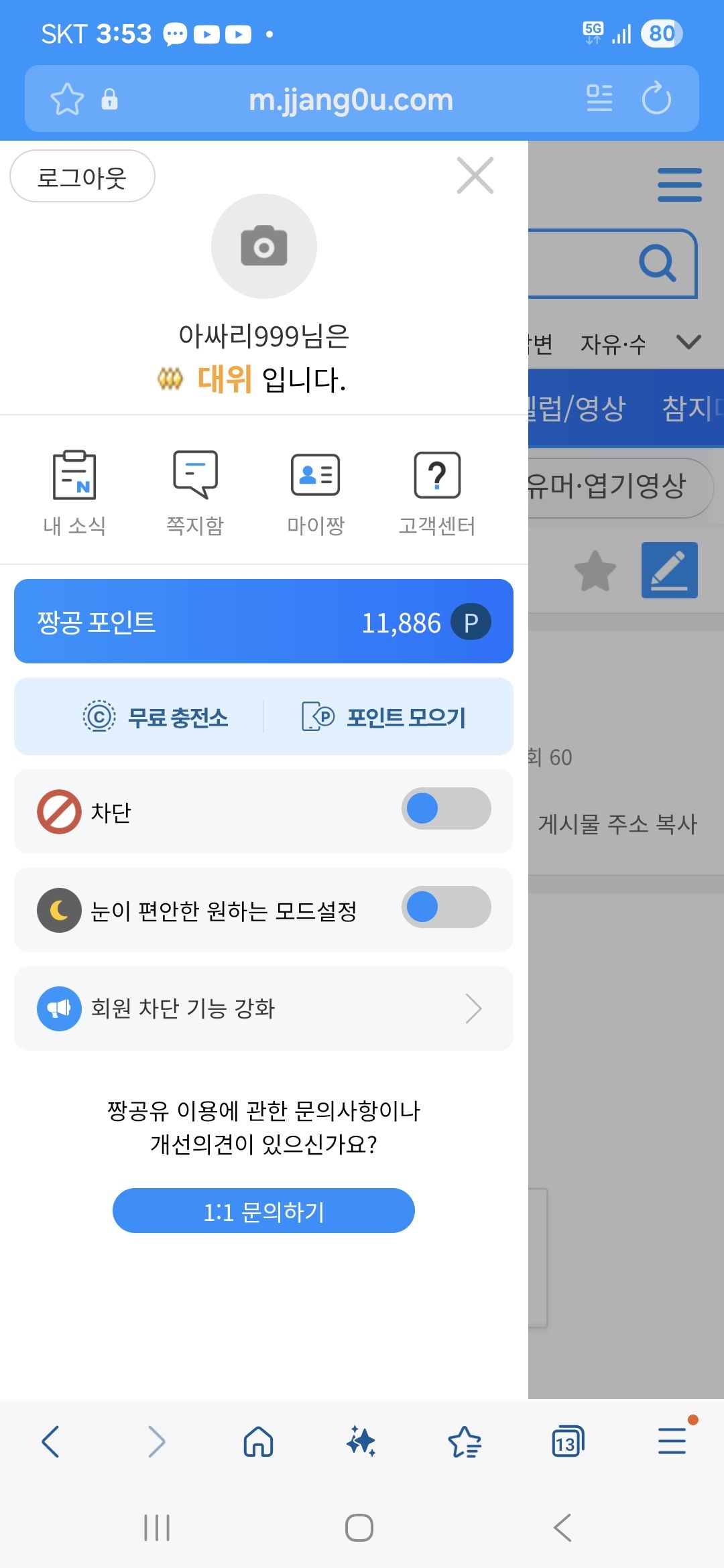Open the browser menu with orange dot
Viewport: 724px width, 1568px height.
[672, 1441]
